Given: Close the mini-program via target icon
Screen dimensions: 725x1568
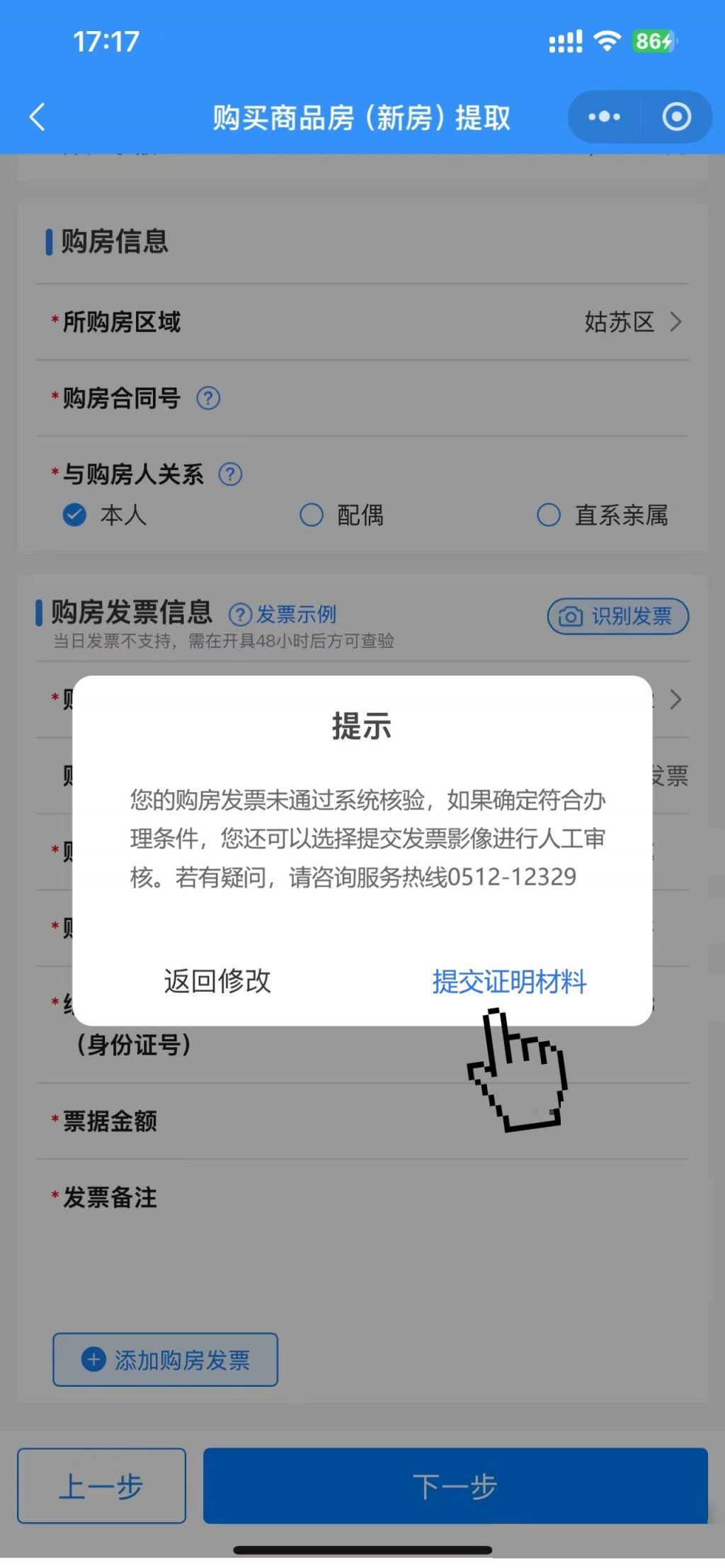Looking at the screenshot, I should coord(676,117).
